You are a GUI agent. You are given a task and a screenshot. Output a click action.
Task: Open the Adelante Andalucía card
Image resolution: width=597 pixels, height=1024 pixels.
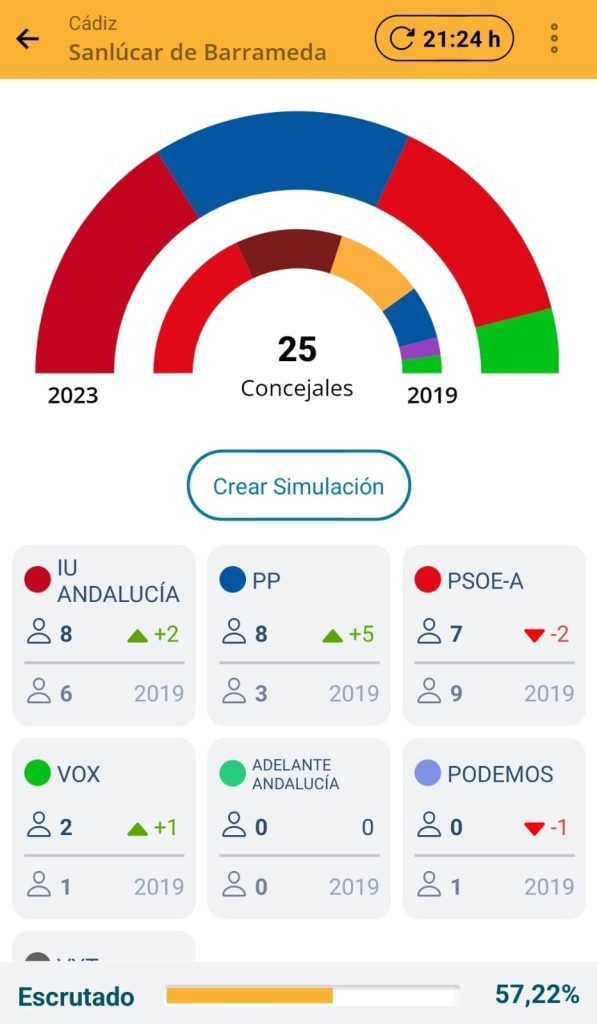298,828
